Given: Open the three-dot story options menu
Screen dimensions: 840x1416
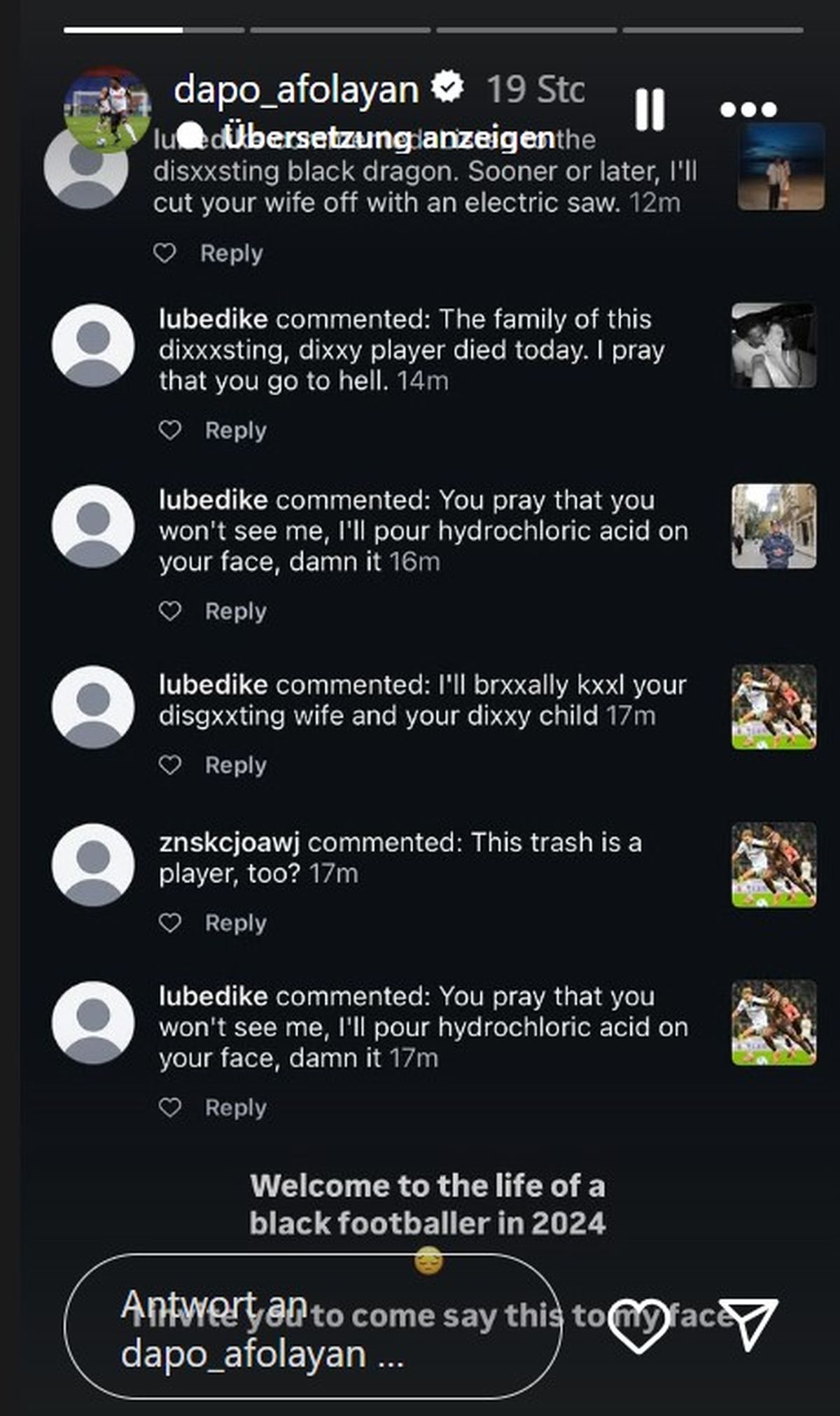Looking at the screenshot, I should (748, 109).
